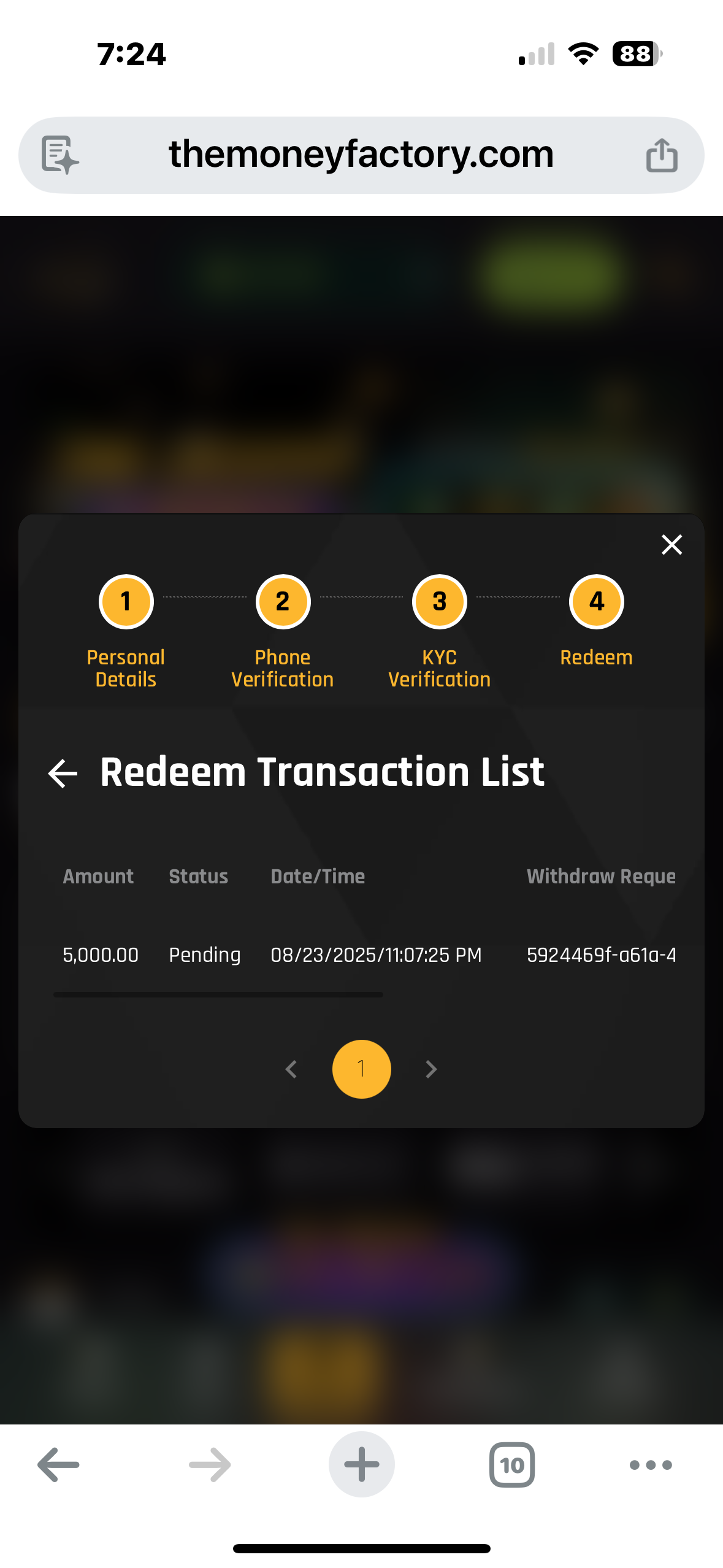Screen dimensions: 723x1568
Task: Jump to step 2 Phone Verification
Action: pos(283,602)
